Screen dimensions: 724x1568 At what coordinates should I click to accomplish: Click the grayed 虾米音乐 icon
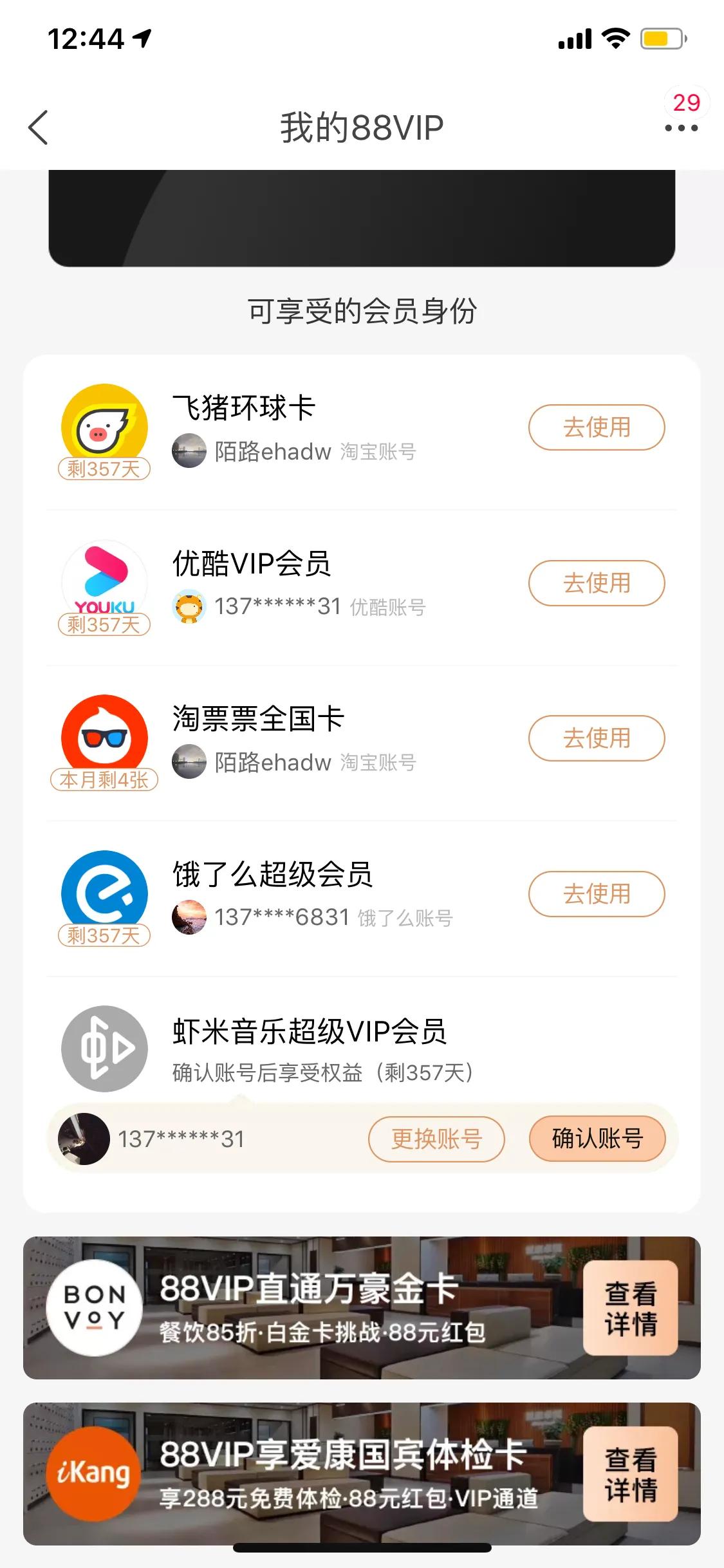tap(105, 1048)
